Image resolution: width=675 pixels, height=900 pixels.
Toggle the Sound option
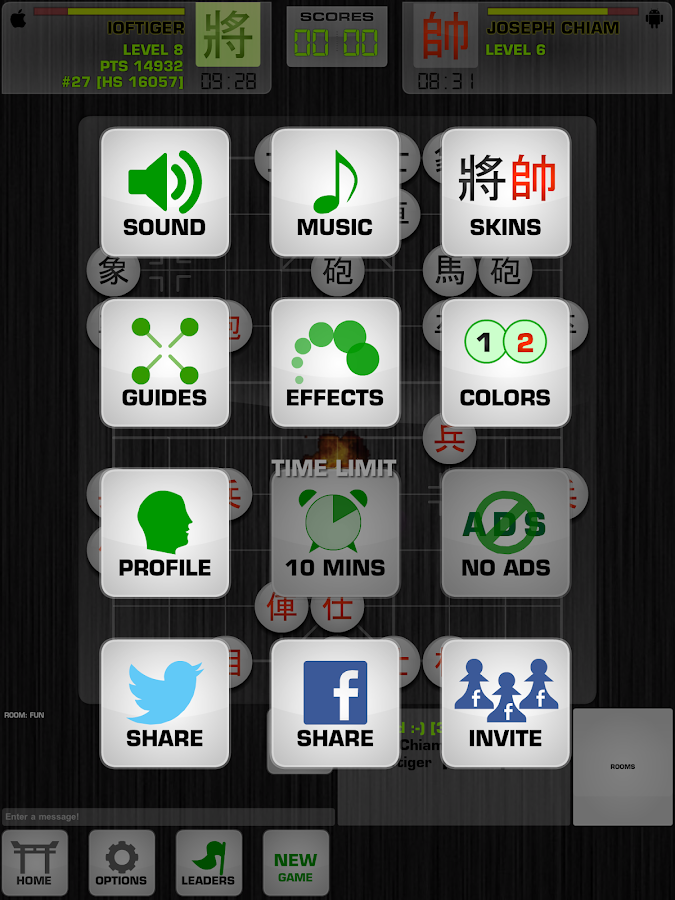coord(165,193)
